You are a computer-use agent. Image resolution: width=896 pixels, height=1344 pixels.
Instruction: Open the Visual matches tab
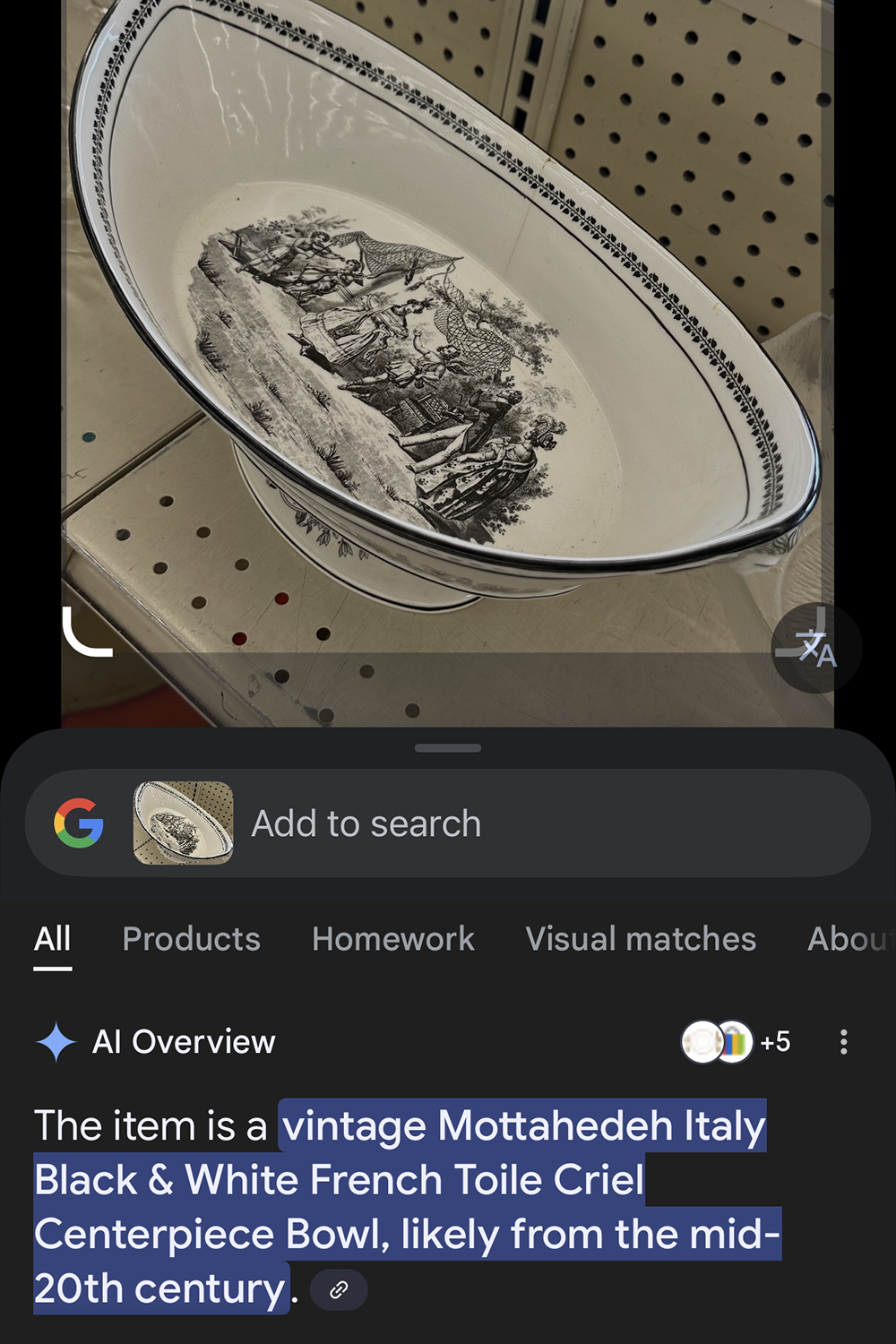coord(641,939)
